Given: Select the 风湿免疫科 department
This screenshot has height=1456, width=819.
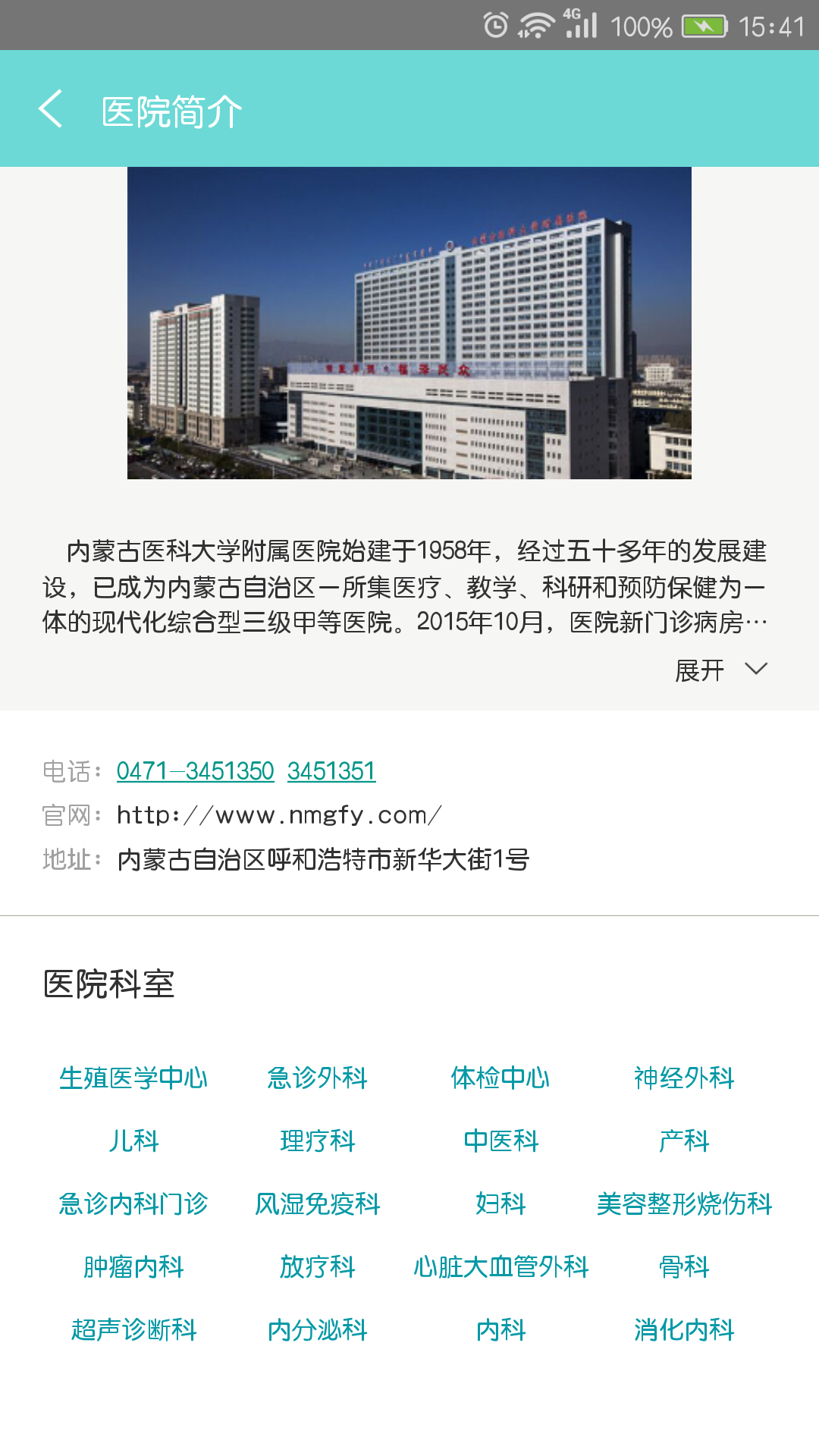Looking at the screenshot, I should click(x=317, y=1203).
